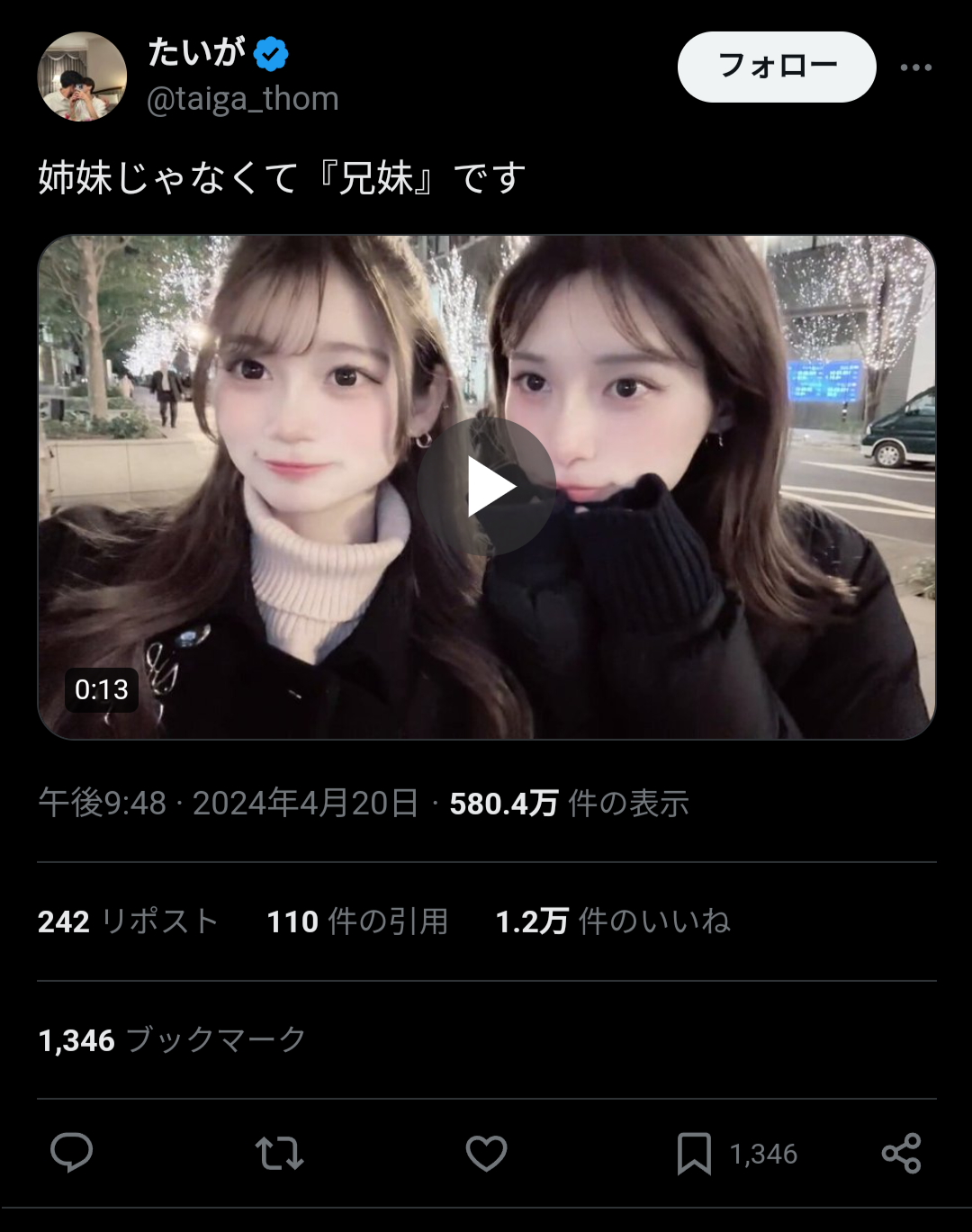Bookmark this post
This screenshot has width=972, height=1232.
click(694, 1154)
